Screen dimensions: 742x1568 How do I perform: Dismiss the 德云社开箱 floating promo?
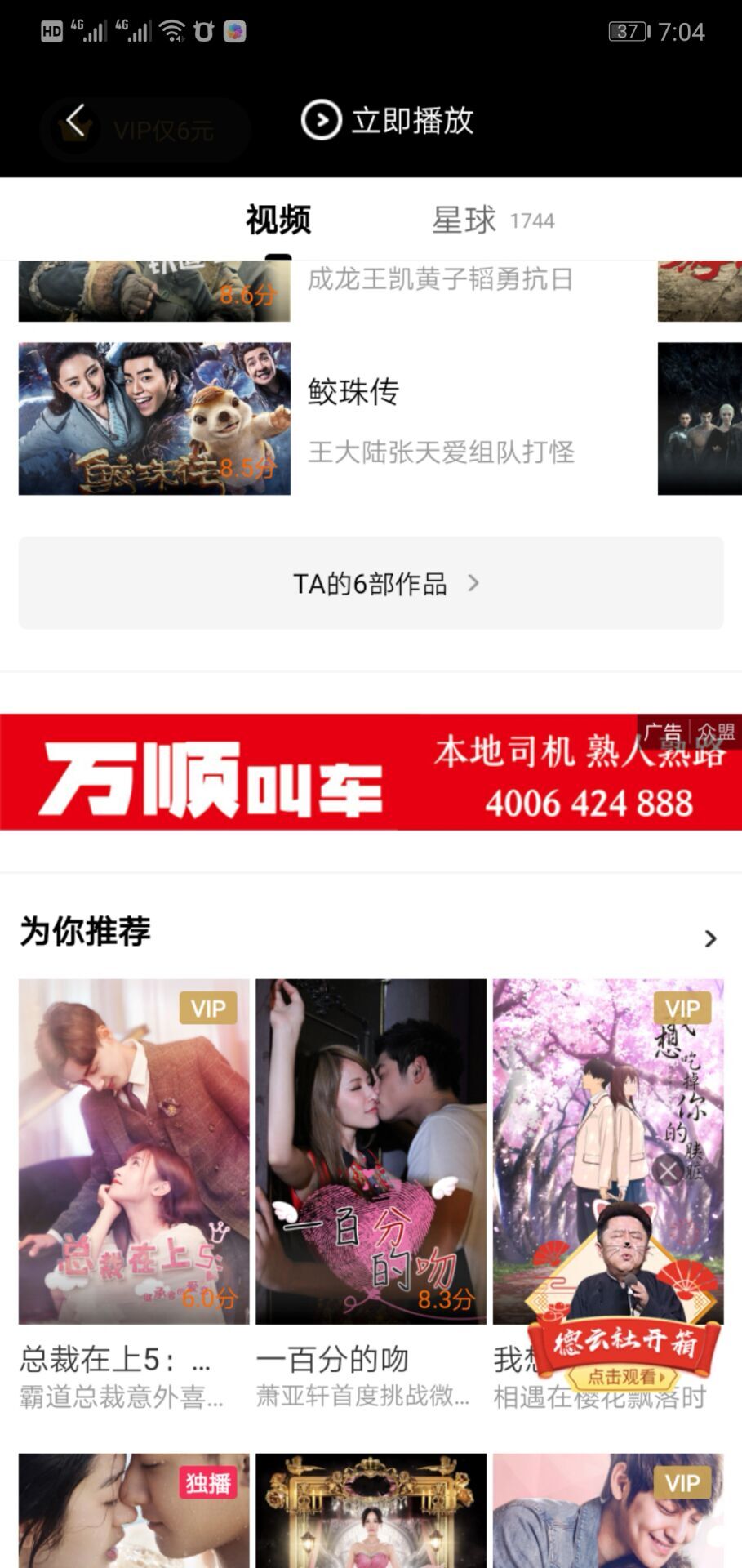(x=668, y=1171)
